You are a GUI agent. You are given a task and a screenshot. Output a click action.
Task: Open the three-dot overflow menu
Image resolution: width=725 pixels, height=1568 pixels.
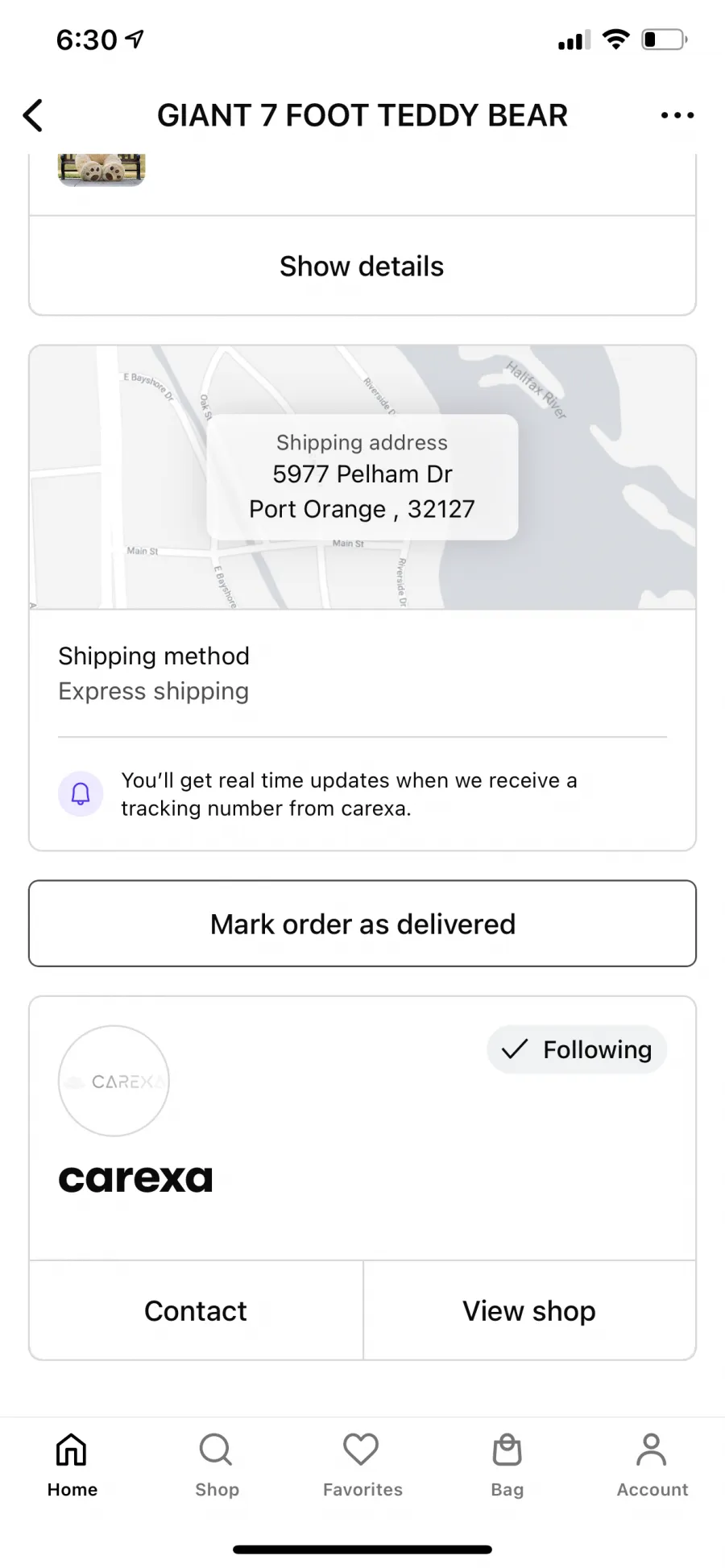point(677,115)
